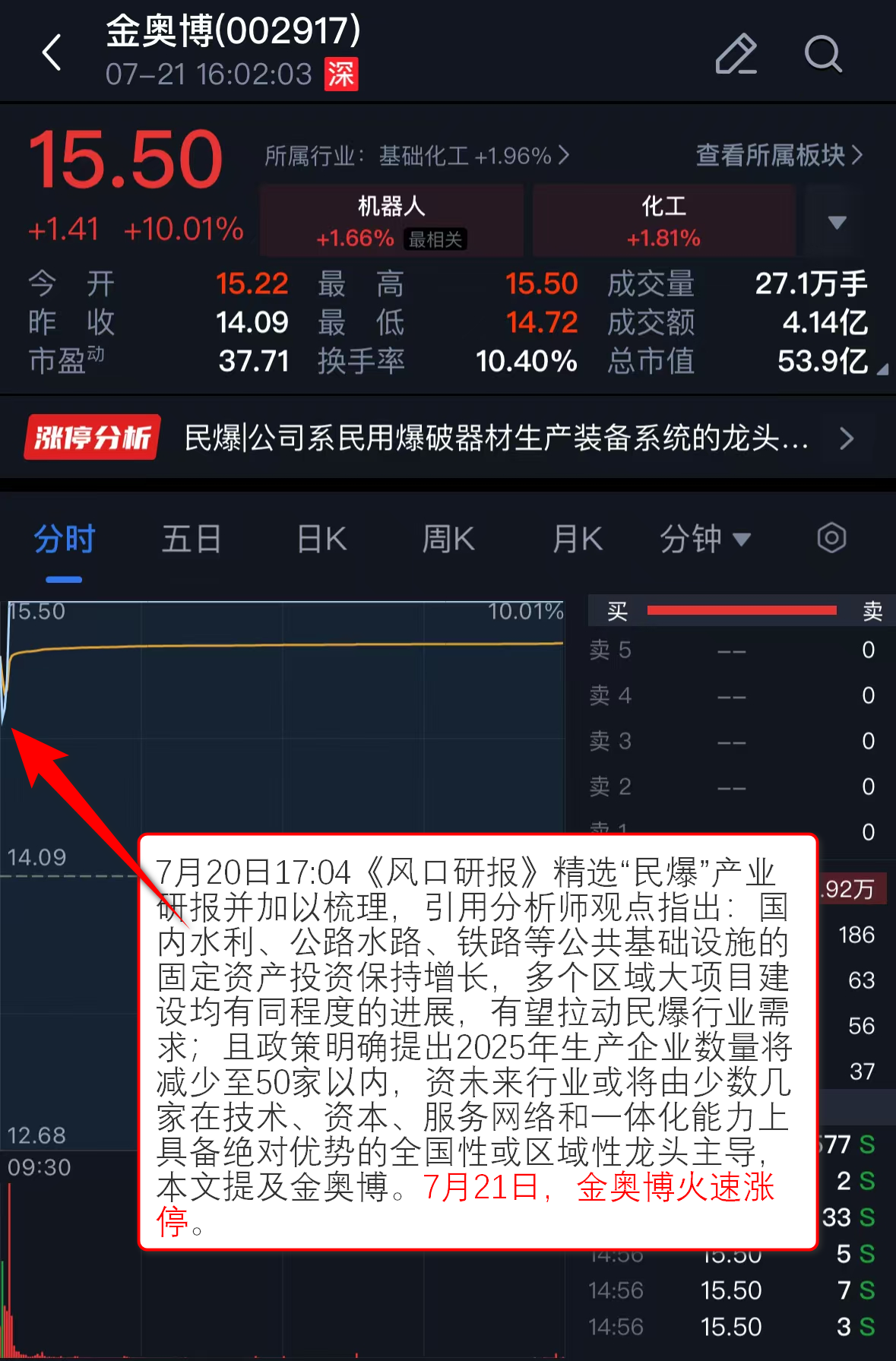896x1361 pixels.
Task: Open industry link 基础化工 +1.96%
Action: point(417,156)
